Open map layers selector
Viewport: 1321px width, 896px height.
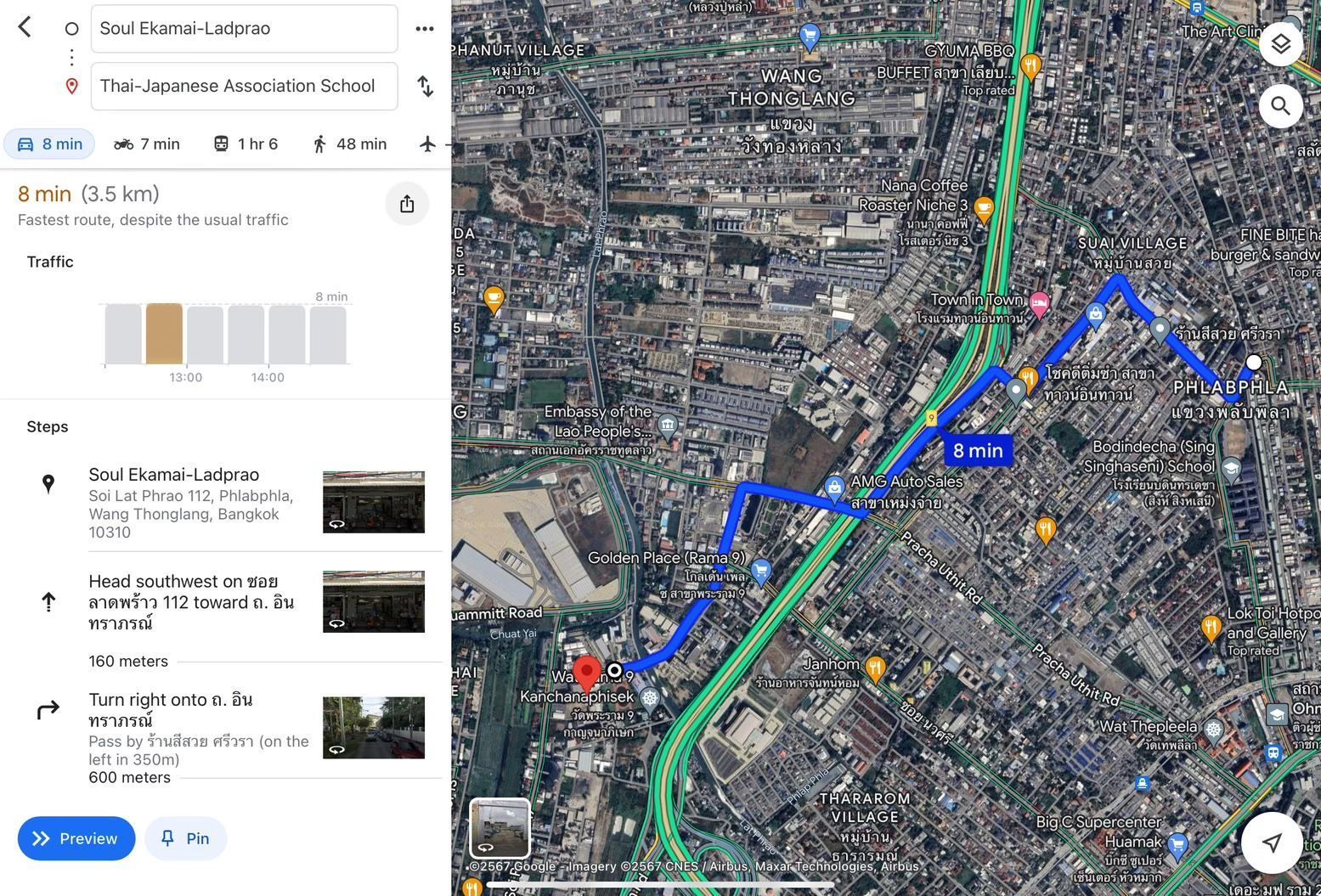click(1280, 44)
